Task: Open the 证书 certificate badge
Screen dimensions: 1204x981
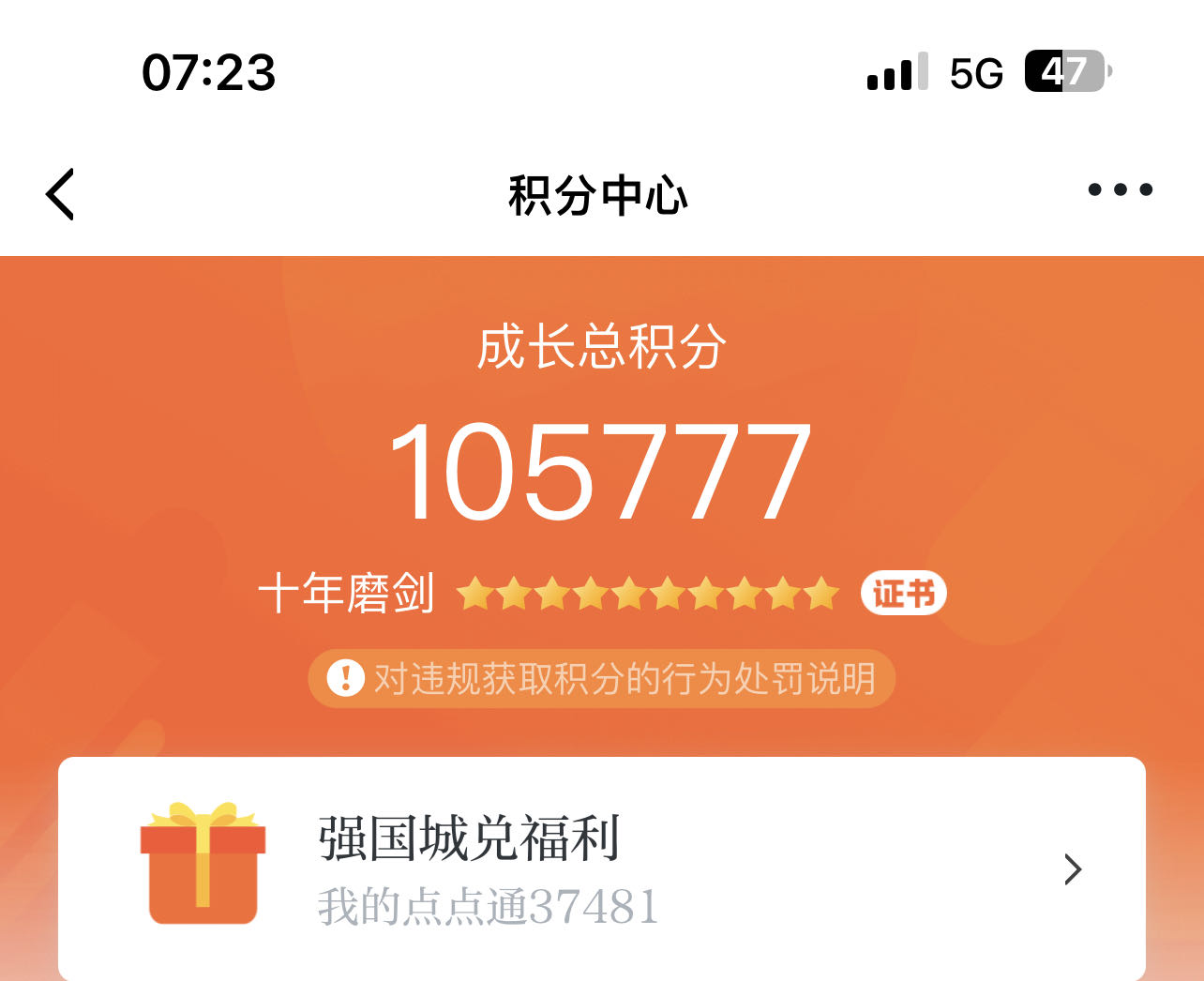Action: pos(903,594)
